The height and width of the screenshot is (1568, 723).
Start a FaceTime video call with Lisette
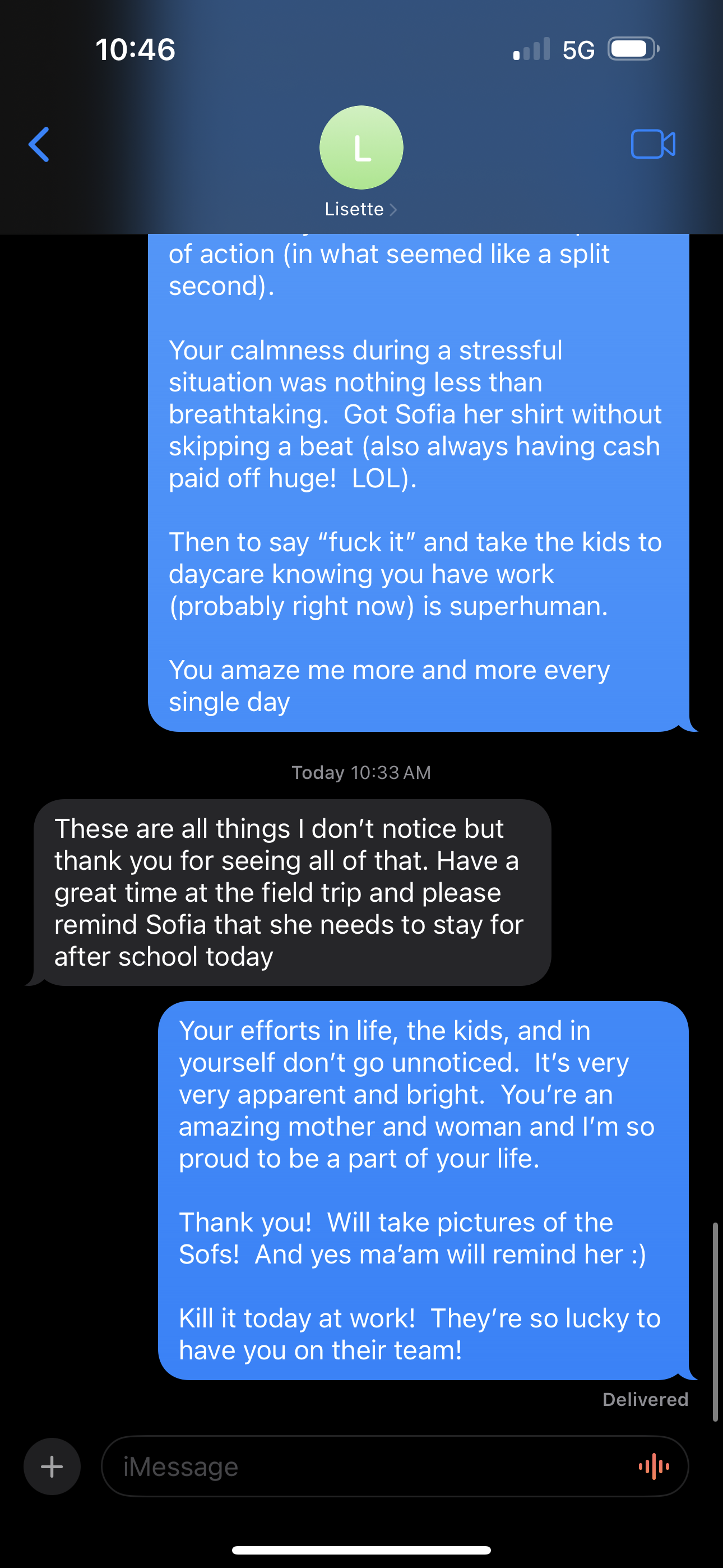click(652, 145)
